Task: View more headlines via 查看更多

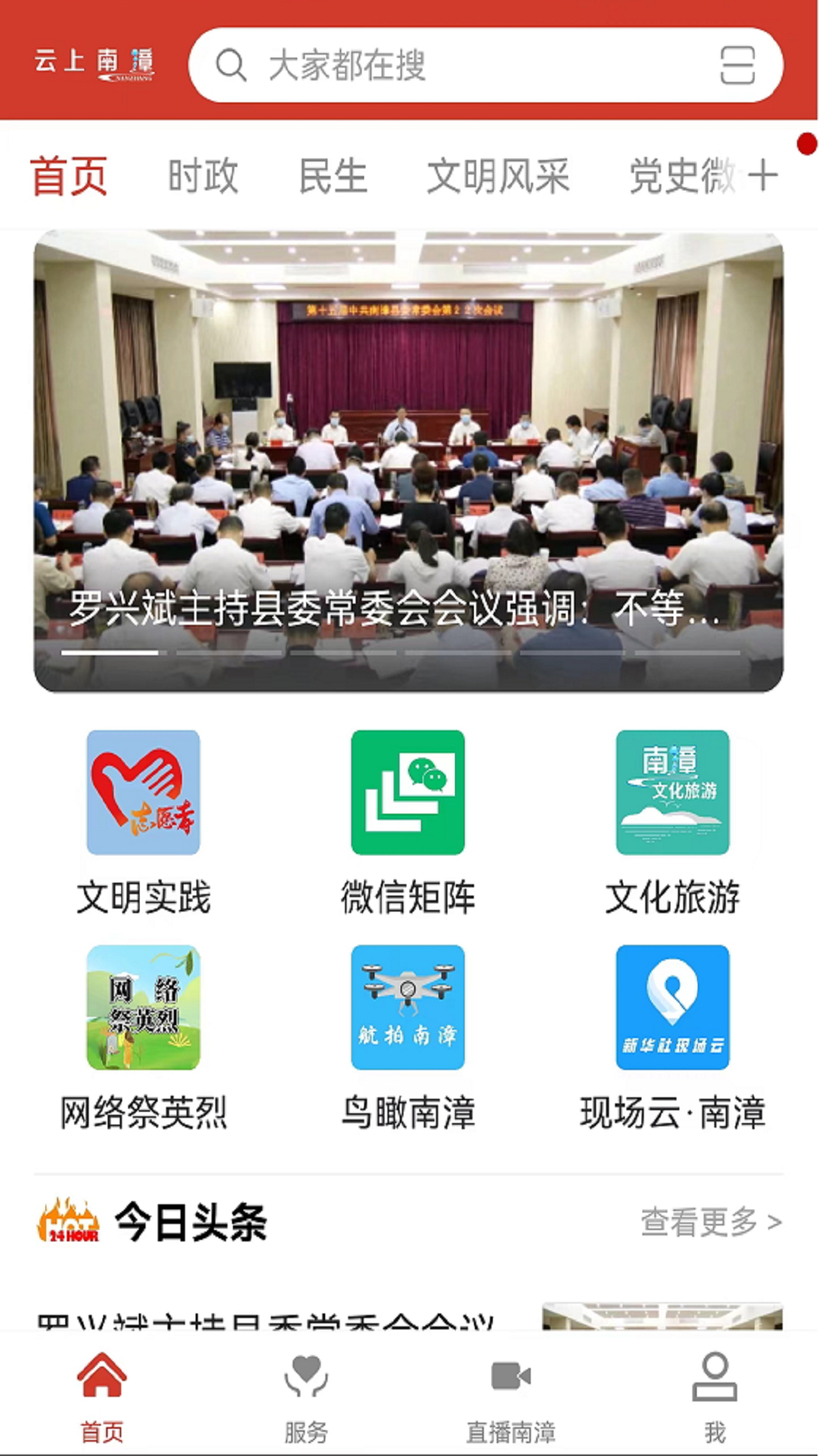Action: (x=711, y=1222)
